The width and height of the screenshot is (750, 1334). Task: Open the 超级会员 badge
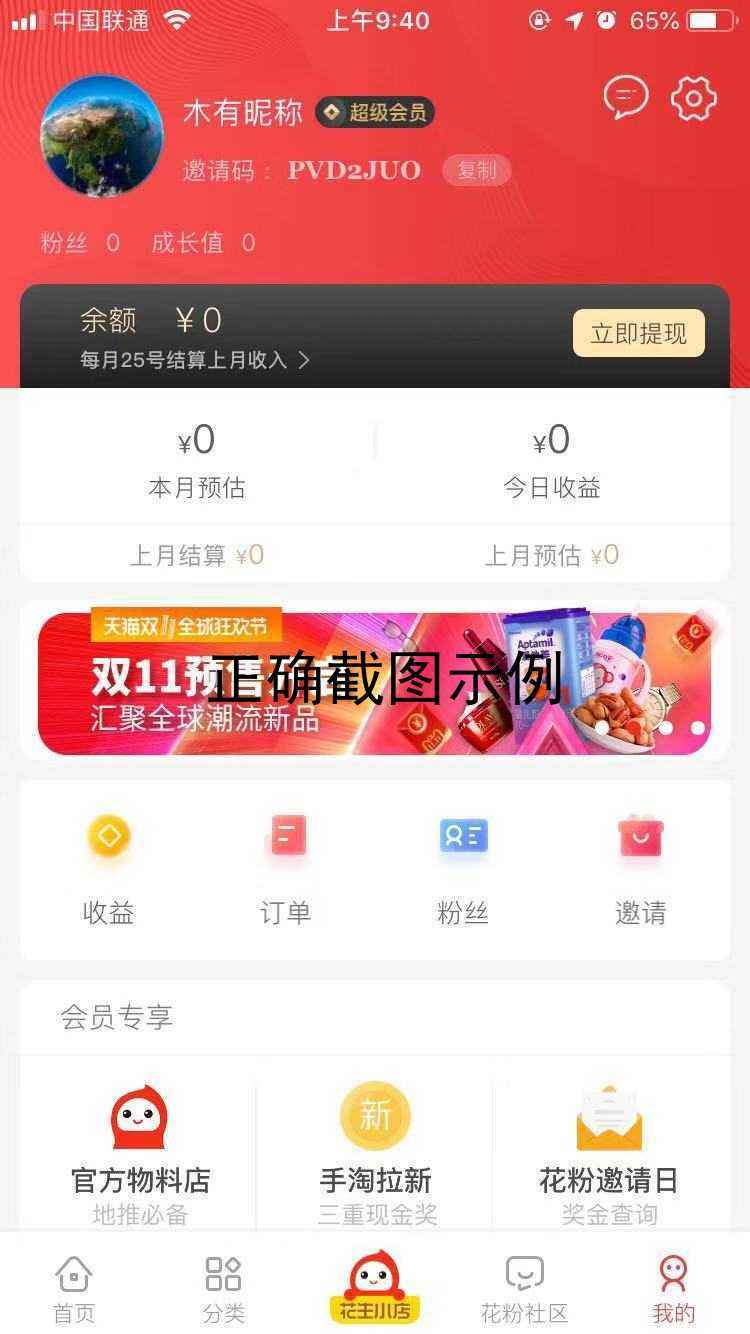point(375,113)
